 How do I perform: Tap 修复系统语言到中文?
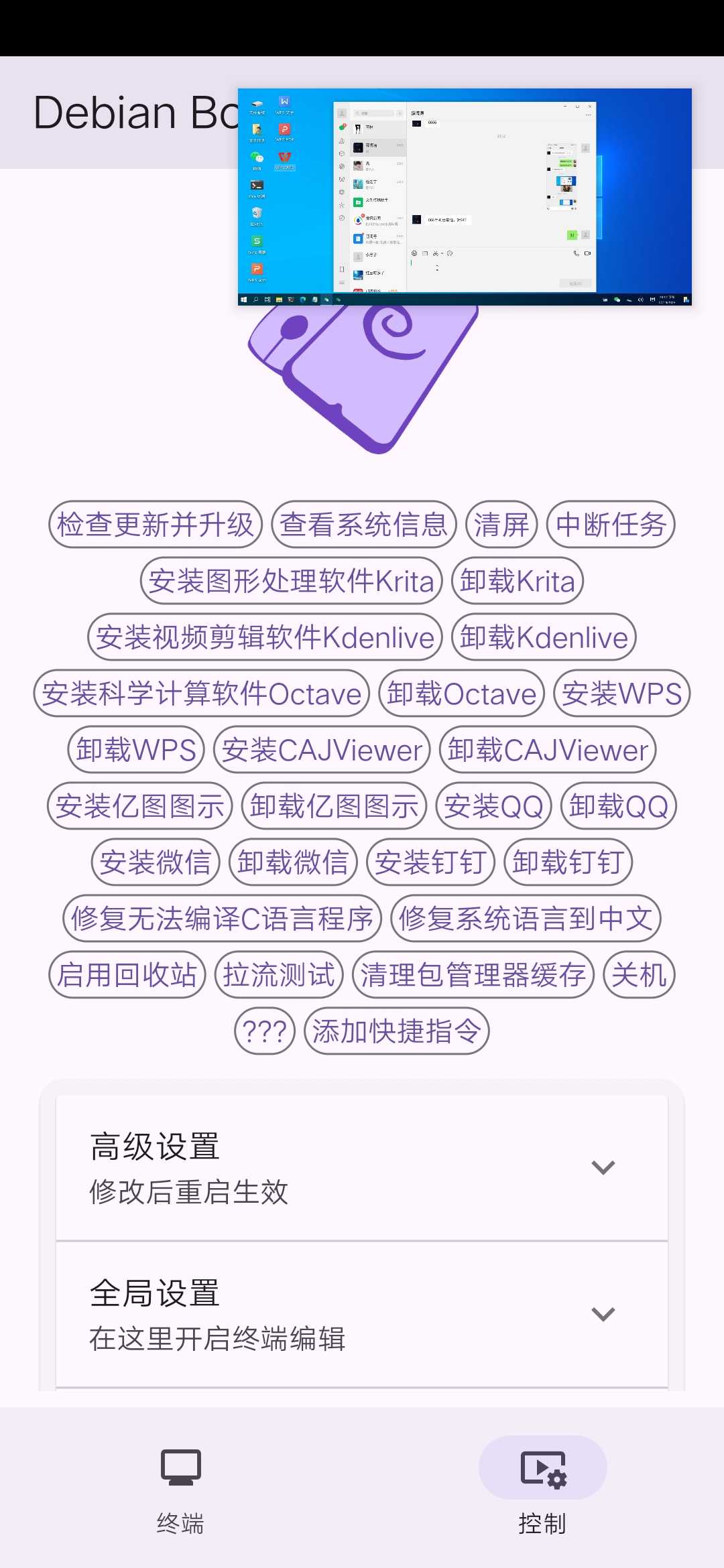coord(526,919)
